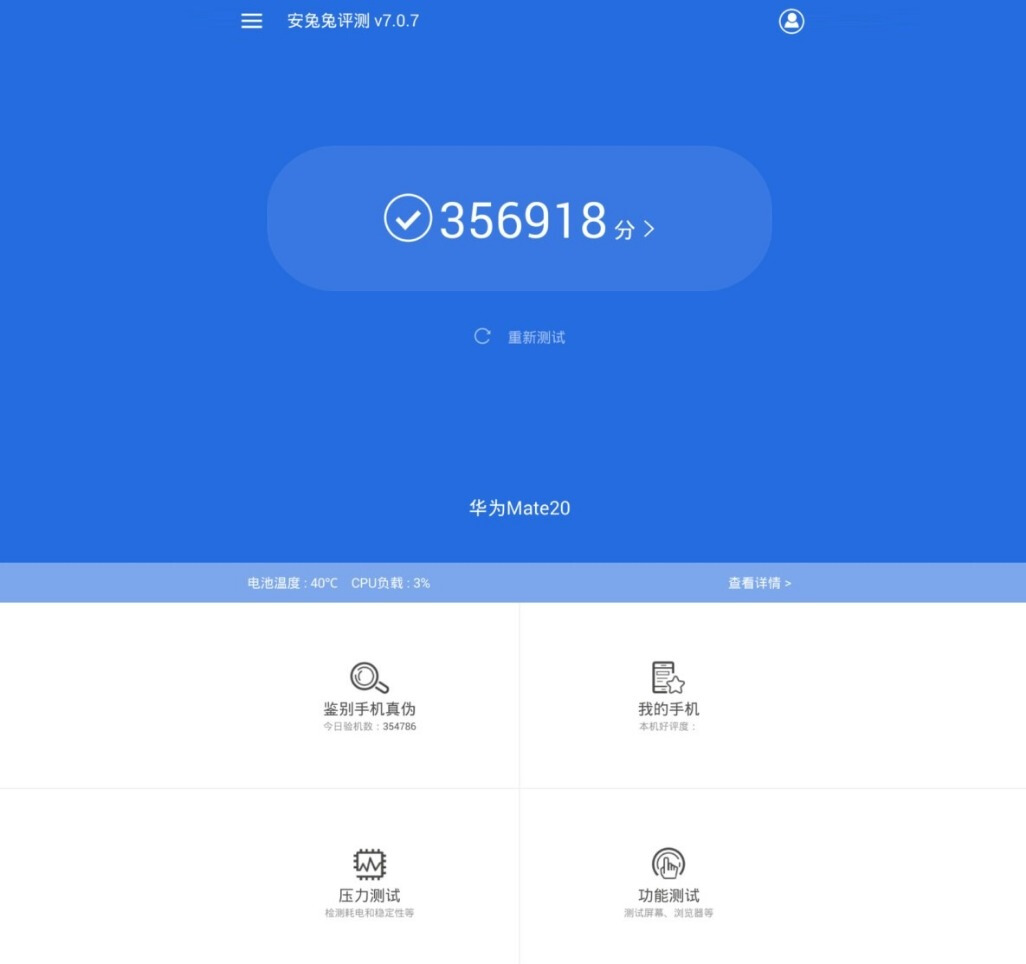Open the 我的手机 section
This screenshot has width=1026, height=964.
668,695
